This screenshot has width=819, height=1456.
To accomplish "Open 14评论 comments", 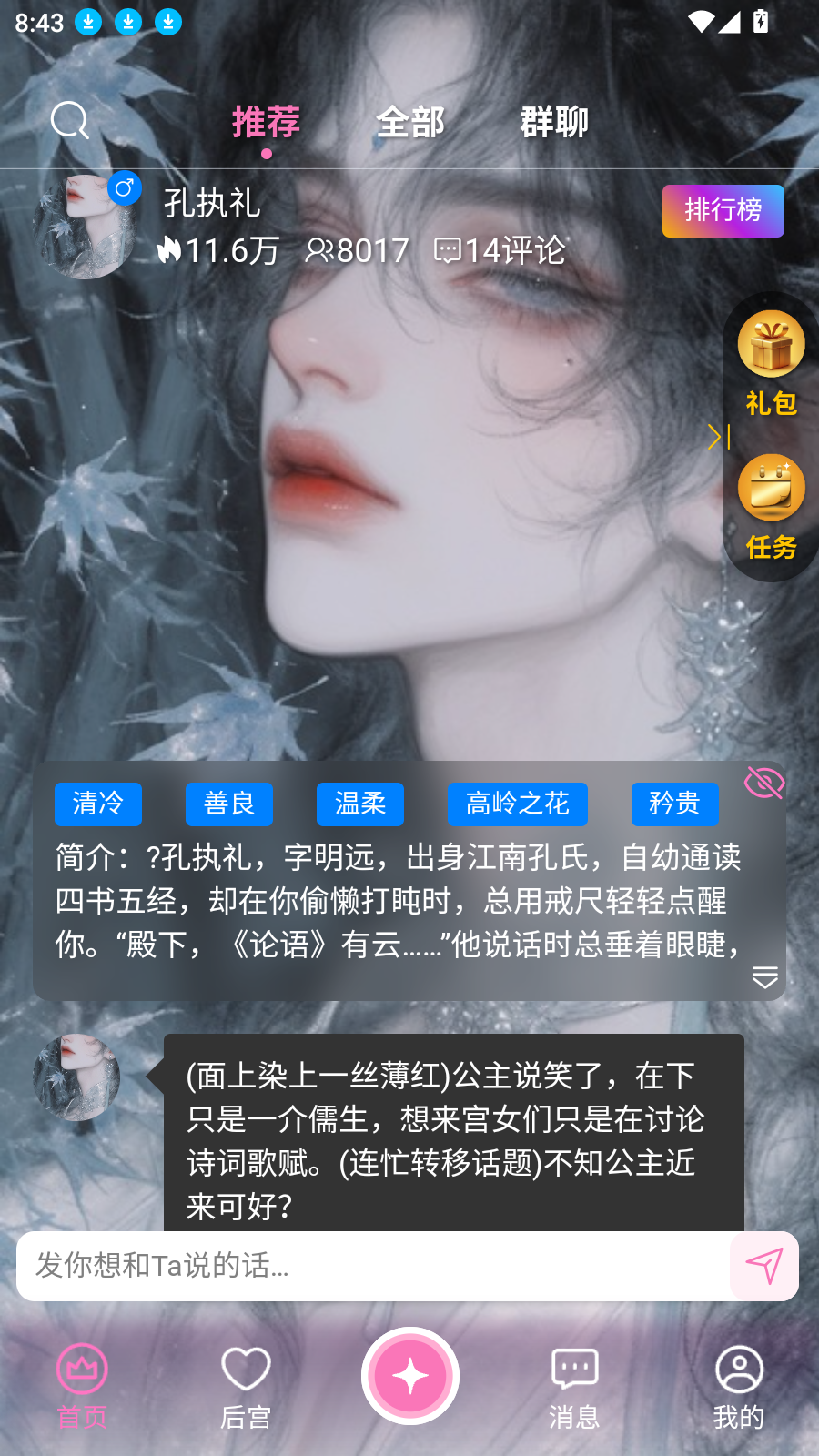I will [500, 251].
